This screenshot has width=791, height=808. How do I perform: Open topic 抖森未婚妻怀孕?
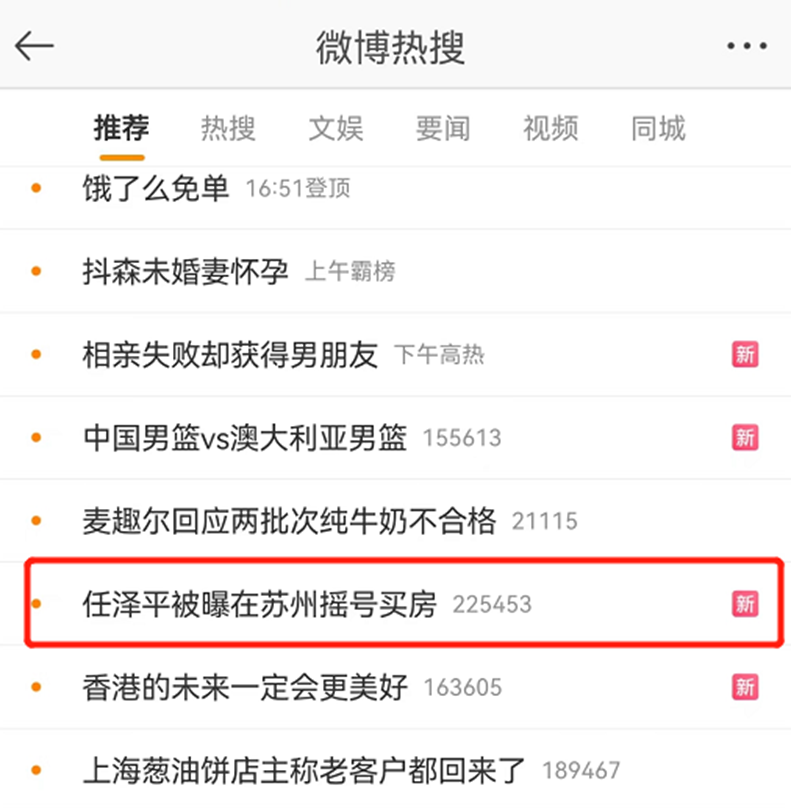[x=185, y=271]
